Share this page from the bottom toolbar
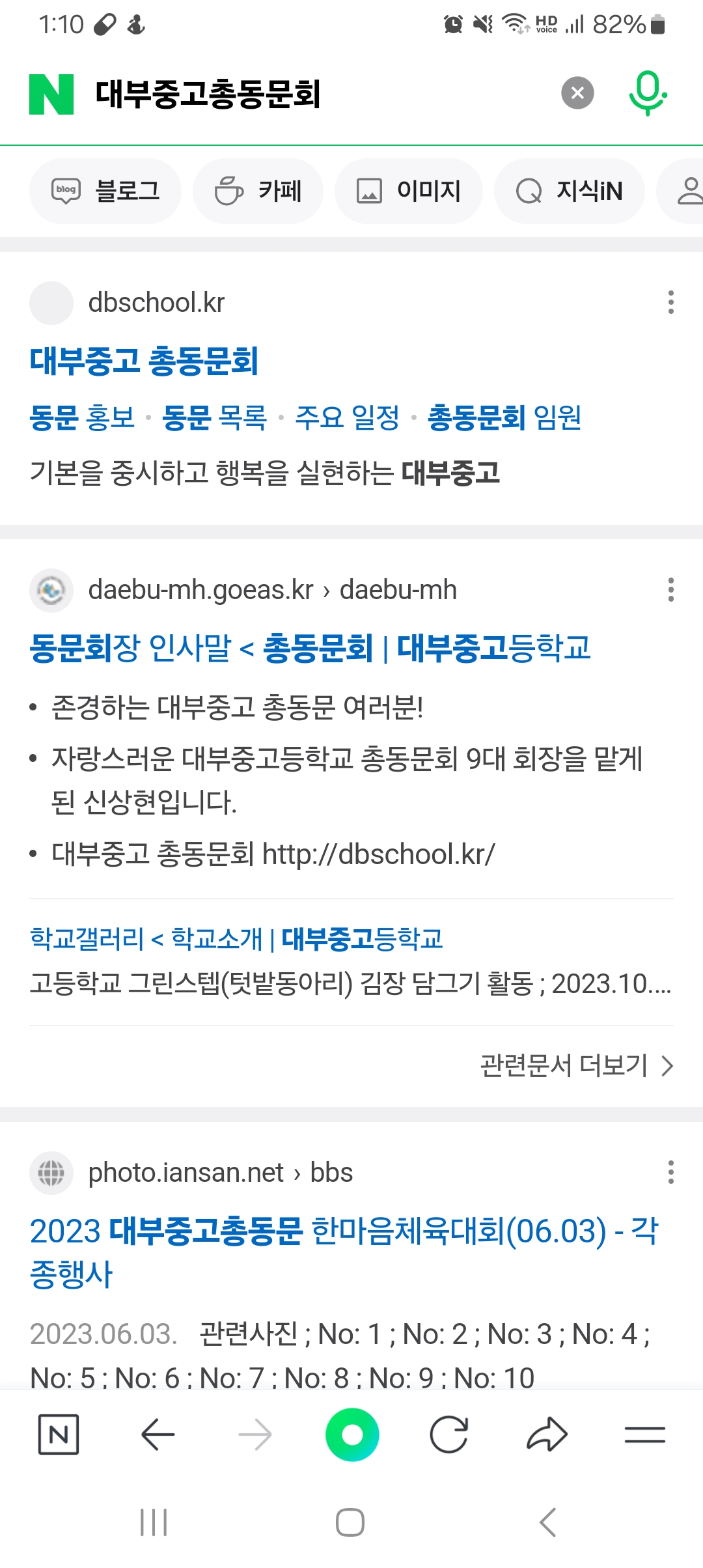Viewport: 703px width, 1568px height. point(547,1435)
